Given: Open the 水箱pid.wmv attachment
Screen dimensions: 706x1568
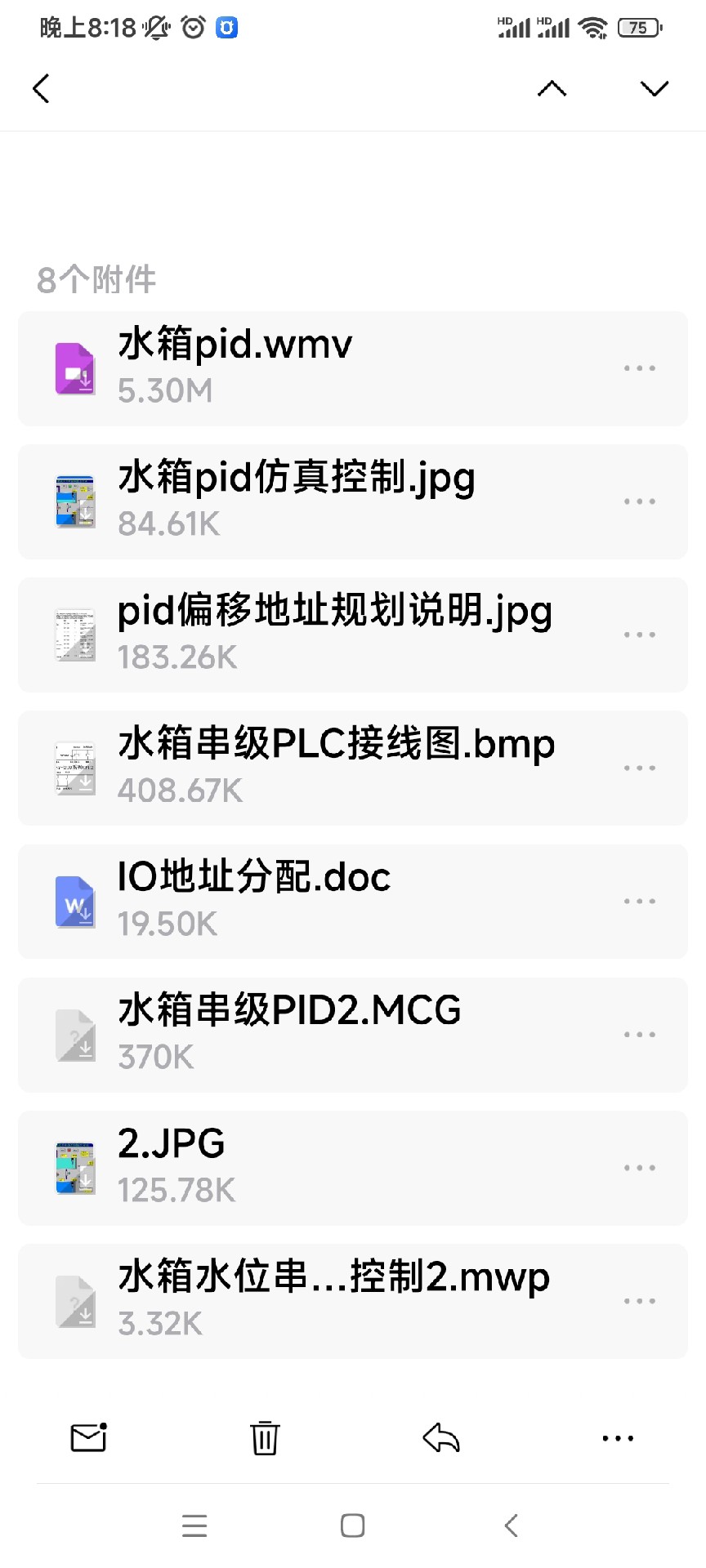Looking at the screenshot, I should click(x=327, y=368).
